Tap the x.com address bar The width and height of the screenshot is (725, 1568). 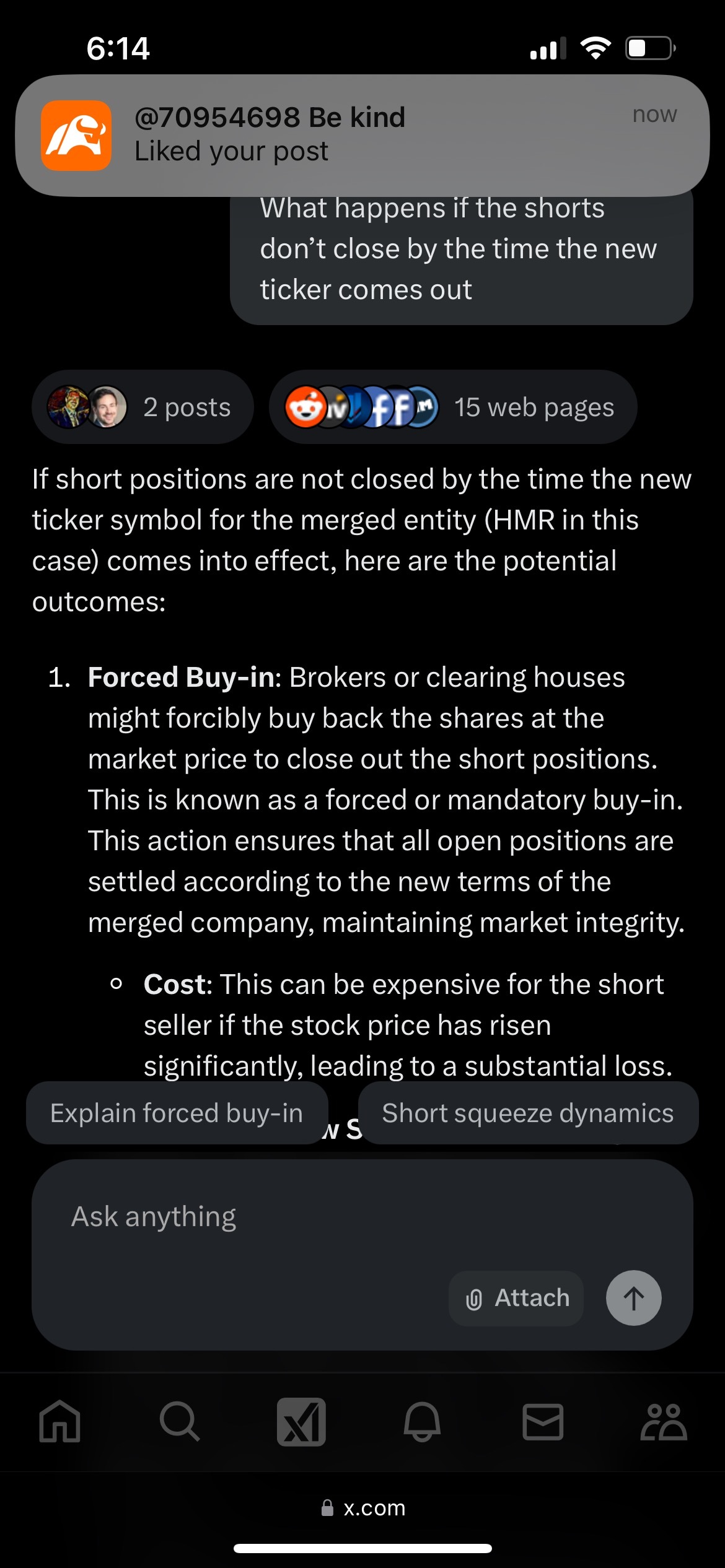pyautogui.click(x=362, y=1508)
